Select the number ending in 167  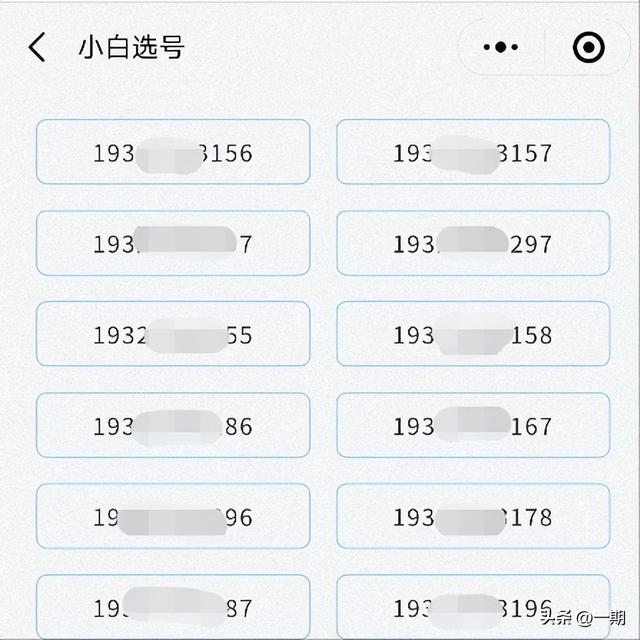(473, 425)
